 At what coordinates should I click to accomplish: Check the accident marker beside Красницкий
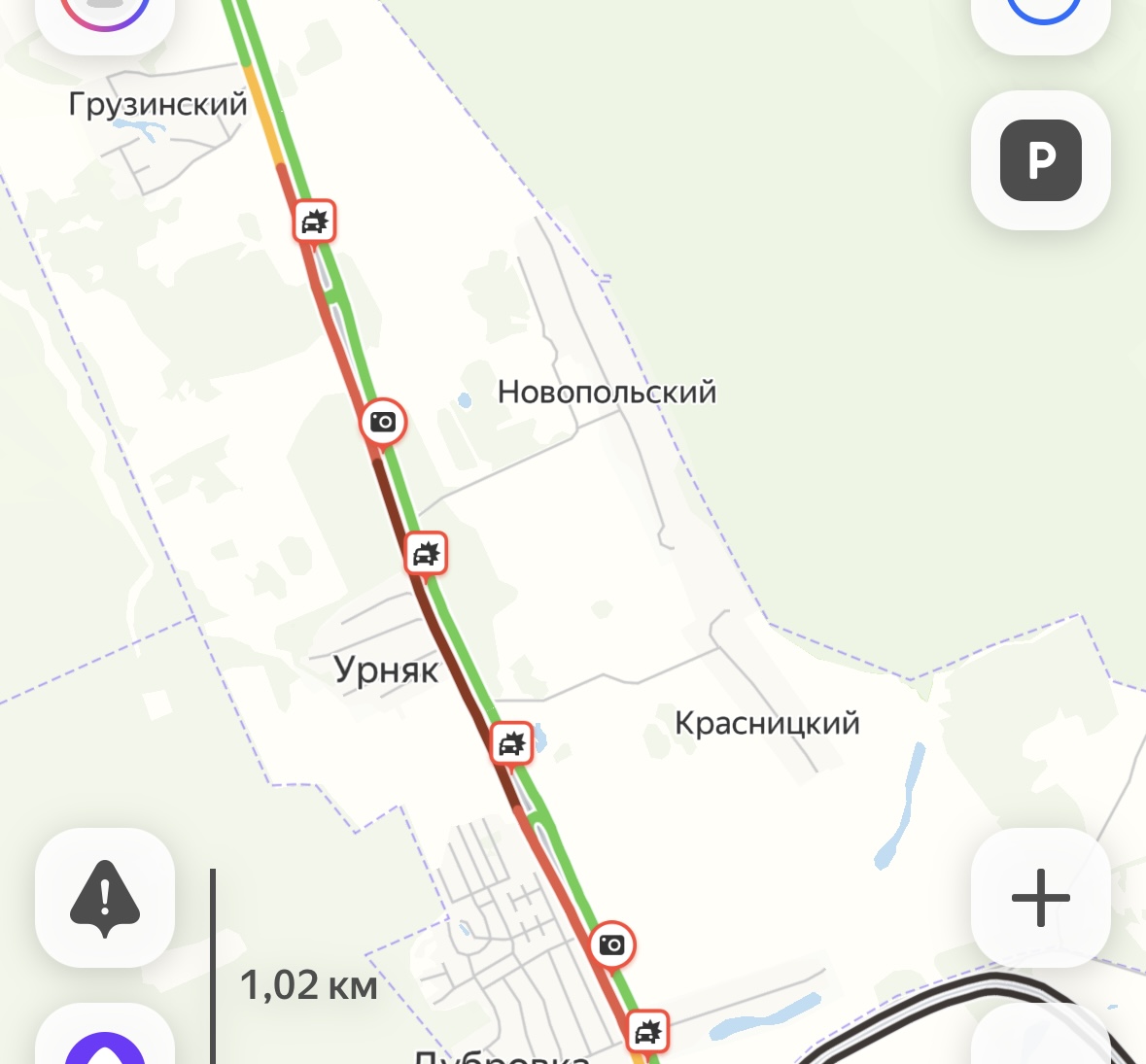(511, 744)
